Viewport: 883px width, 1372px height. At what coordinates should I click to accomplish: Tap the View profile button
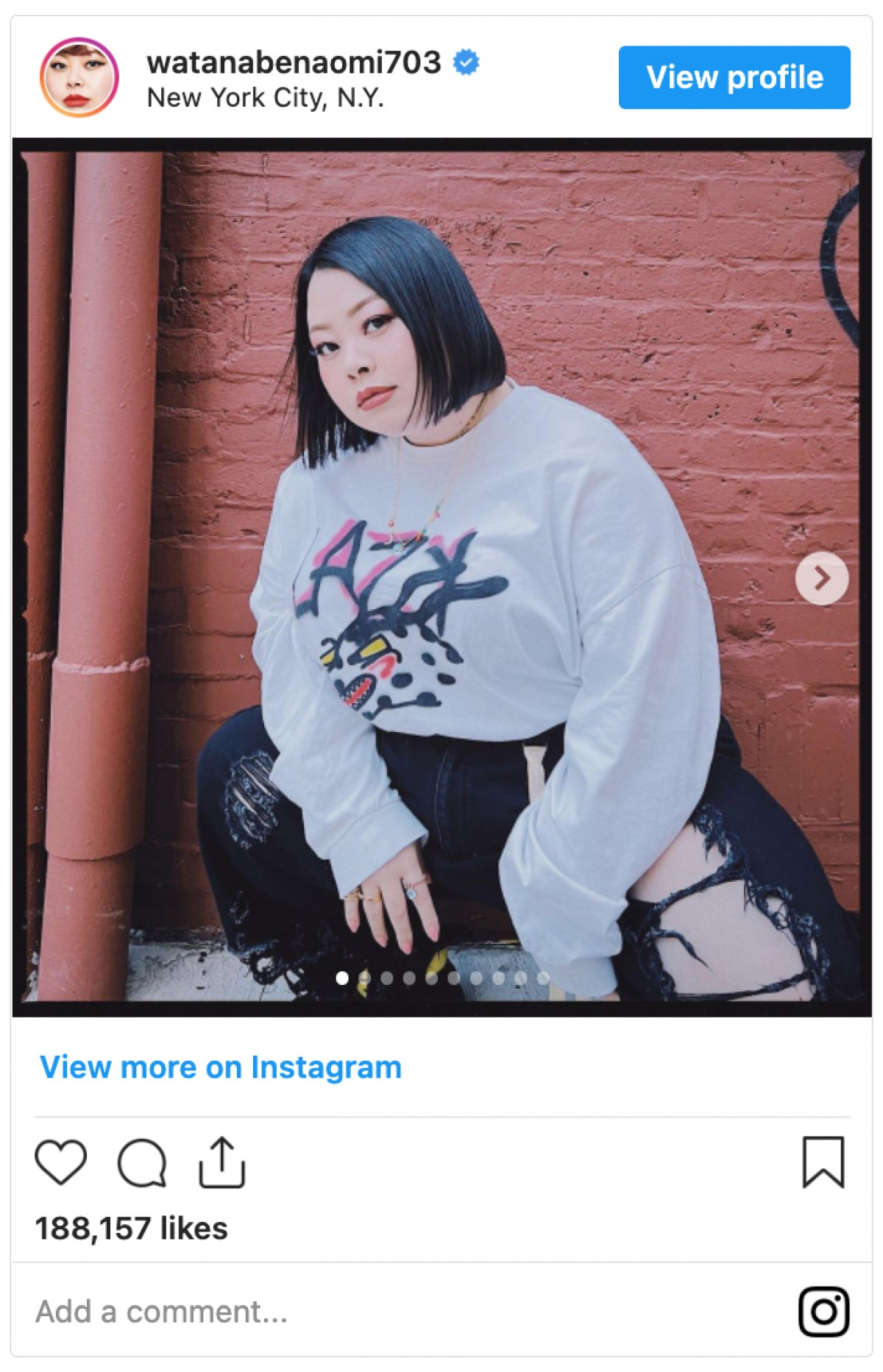734,77
